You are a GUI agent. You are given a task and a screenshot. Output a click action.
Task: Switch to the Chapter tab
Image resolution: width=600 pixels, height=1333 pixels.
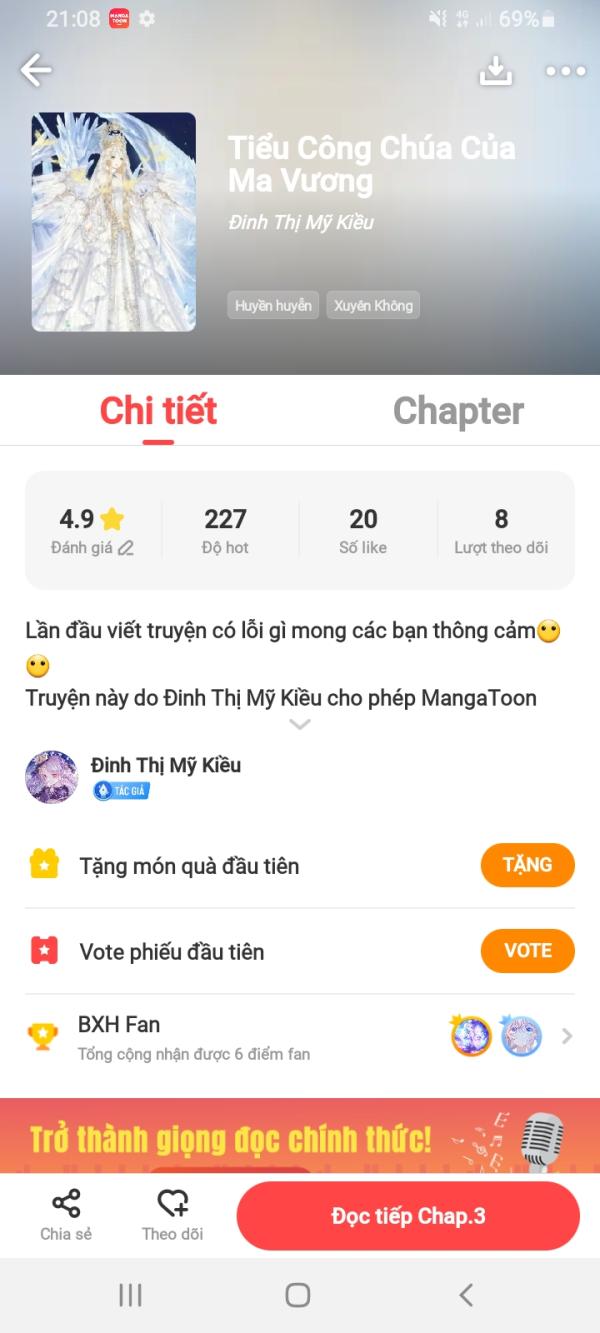458,410
